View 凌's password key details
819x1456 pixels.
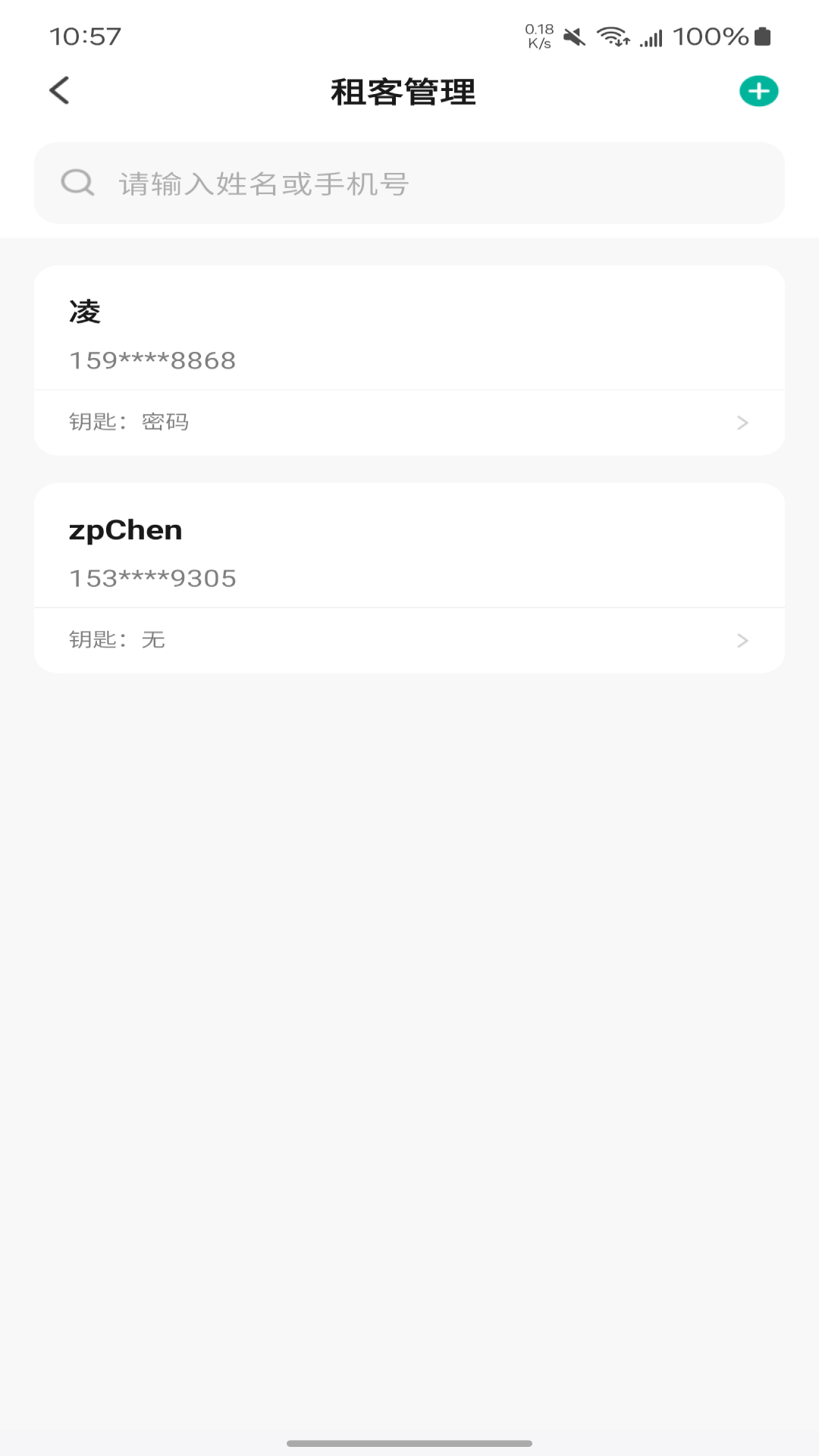pos(409,422)
